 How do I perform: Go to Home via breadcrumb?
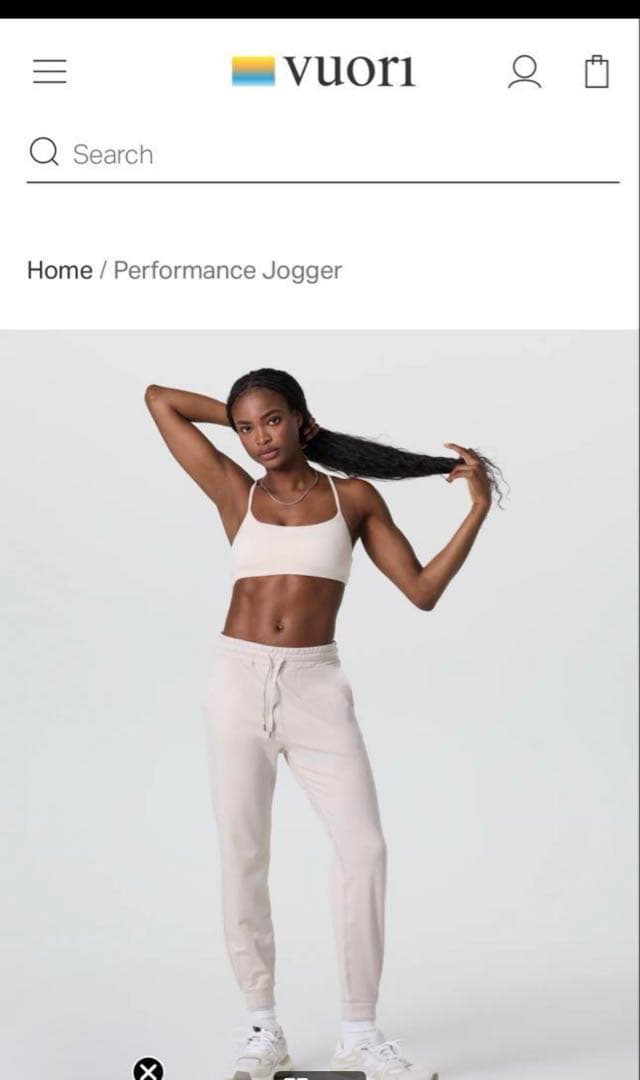(59, 270)
